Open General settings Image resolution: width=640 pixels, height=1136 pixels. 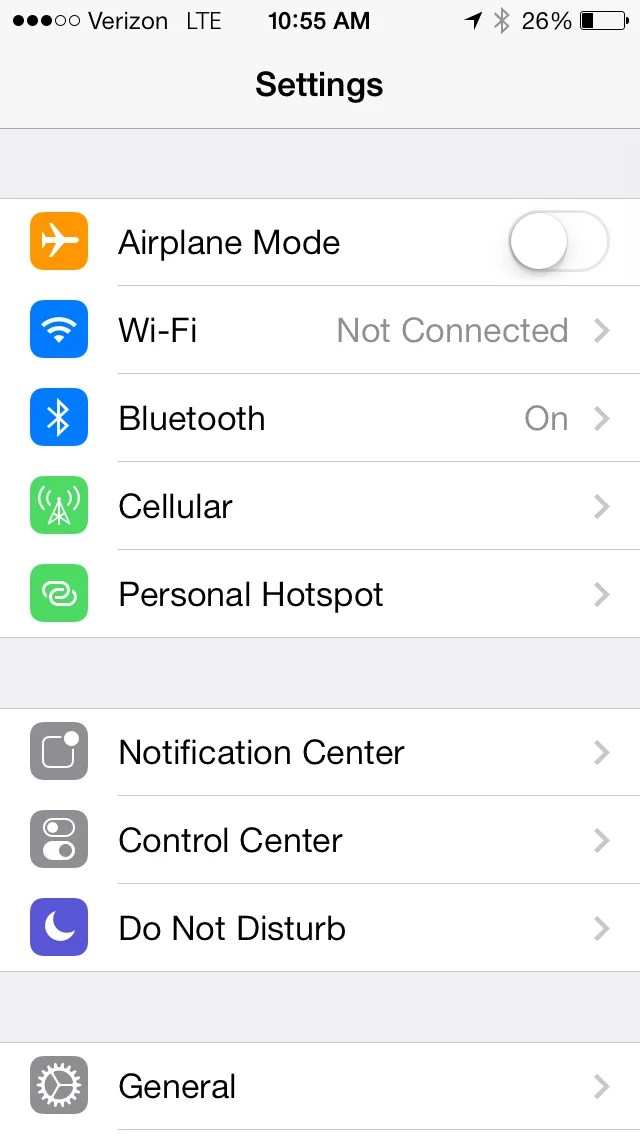[320, 1086]
